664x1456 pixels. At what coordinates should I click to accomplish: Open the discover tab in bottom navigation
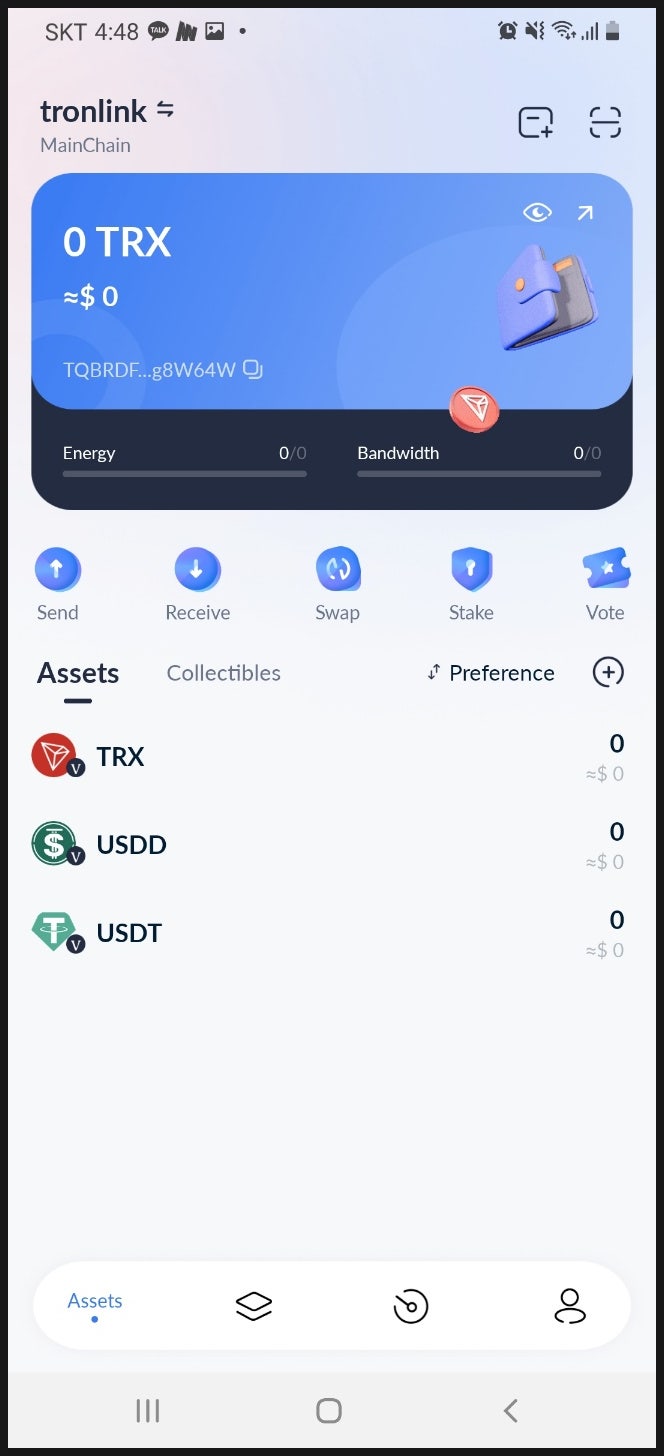coord(410,1305)
